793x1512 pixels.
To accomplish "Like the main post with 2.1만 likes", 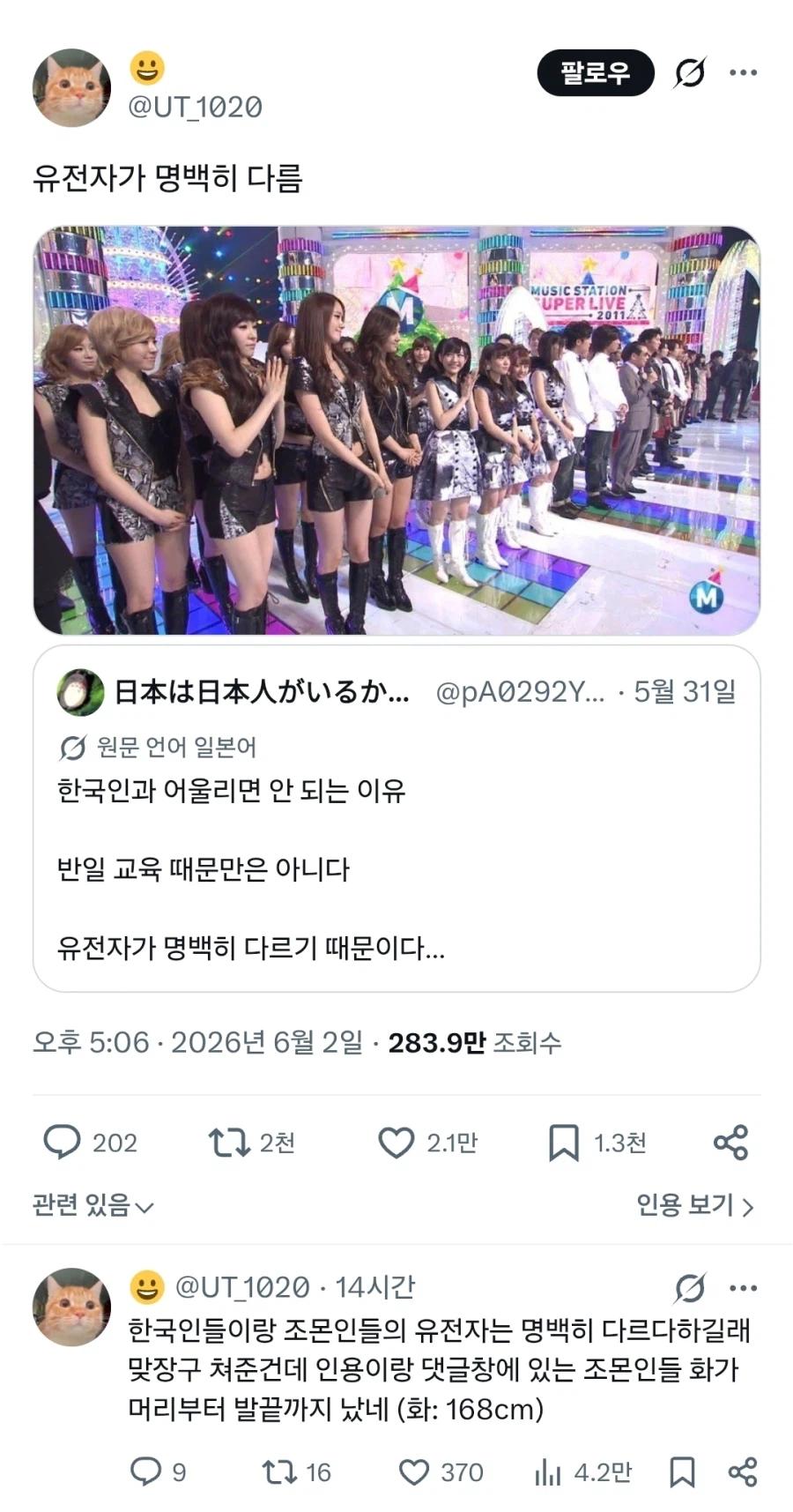I will [427, 1143].
